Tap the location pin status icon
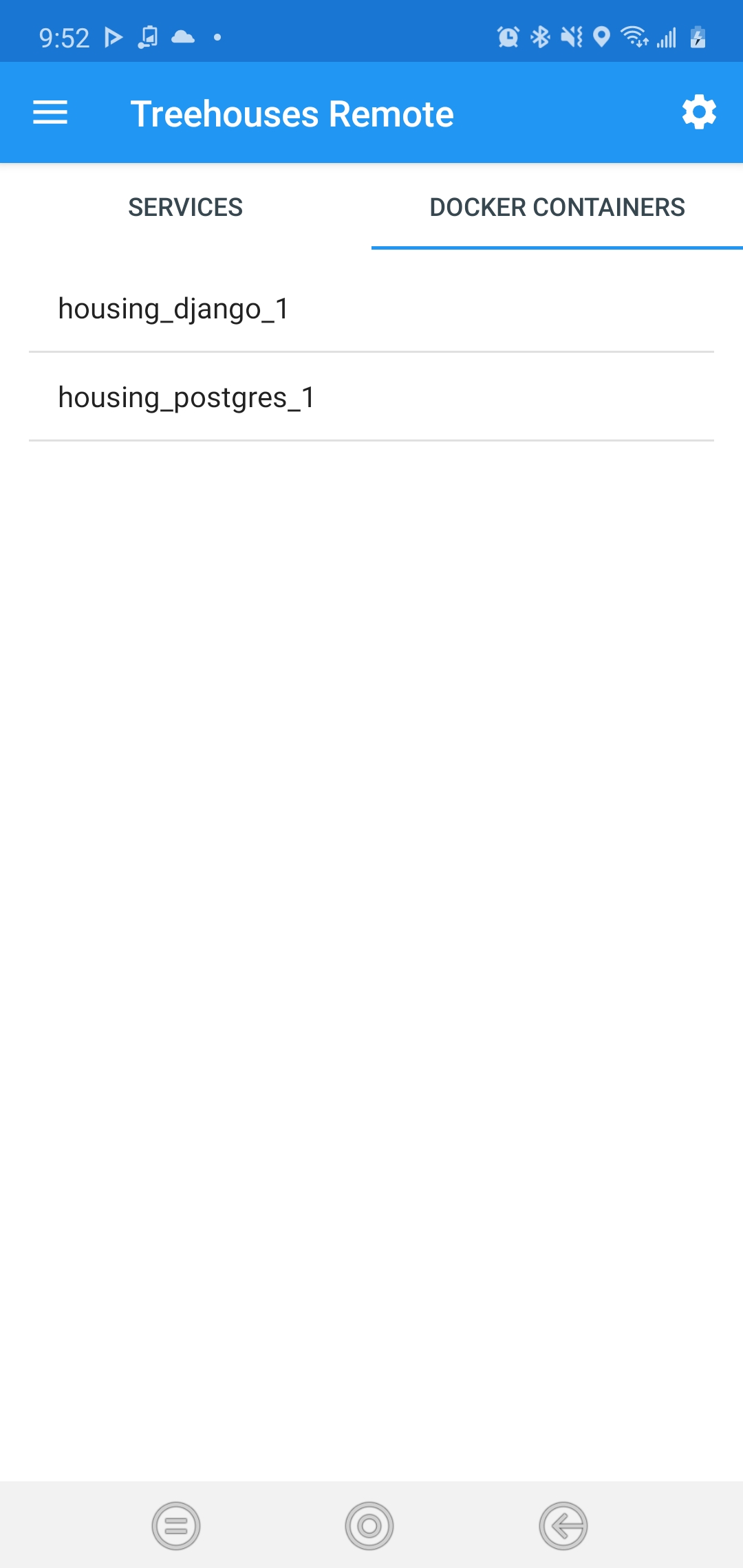This screenshot has width=743, height=1568. pos(601,37)
